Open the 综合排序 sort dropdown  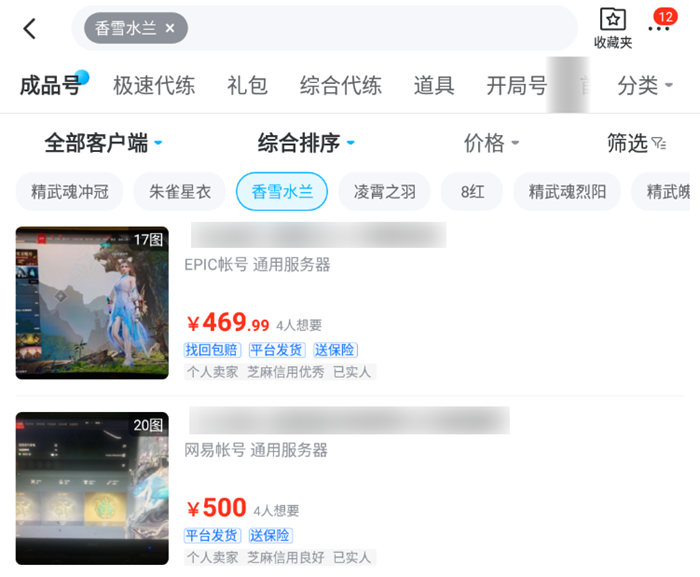tap(306, 143)
